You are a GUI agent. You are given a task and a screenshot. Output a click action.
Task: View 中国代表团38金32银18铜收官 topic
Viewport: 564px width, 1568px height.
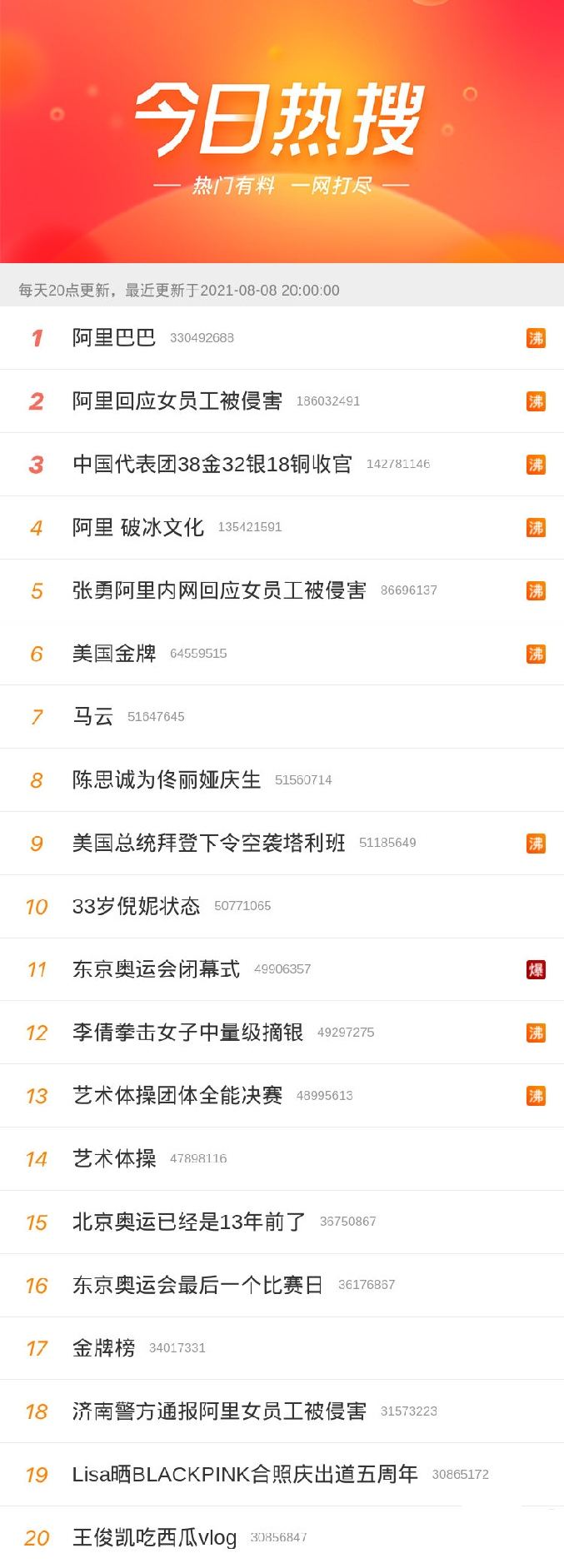click(212, 464)
